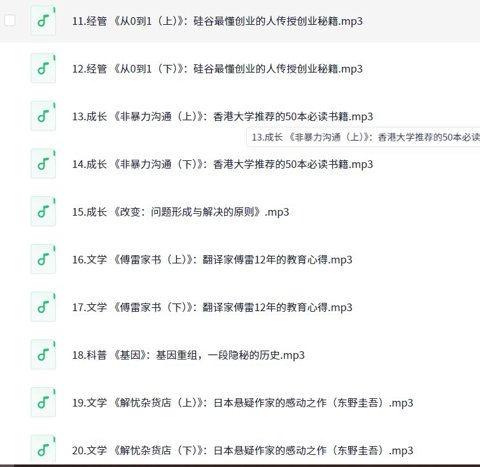Screen dimensions: 480x467
Task: Open 18.科普《基因》mp3 file
Action: point(188,355)
